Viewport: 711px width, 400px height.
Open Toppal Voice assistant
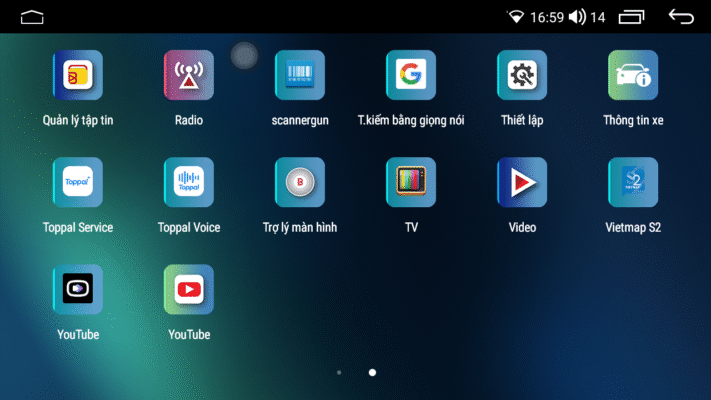189,182
